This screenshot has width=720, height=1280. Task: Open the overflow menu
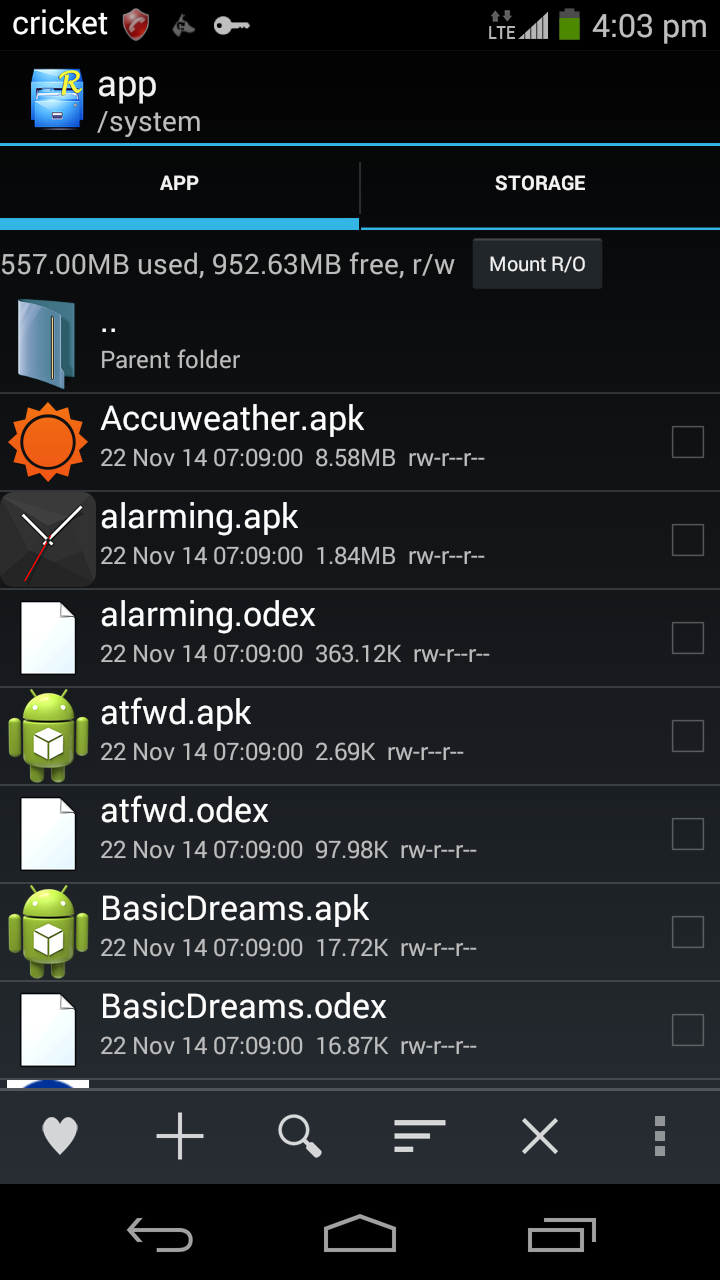[x=659, y=1136]
